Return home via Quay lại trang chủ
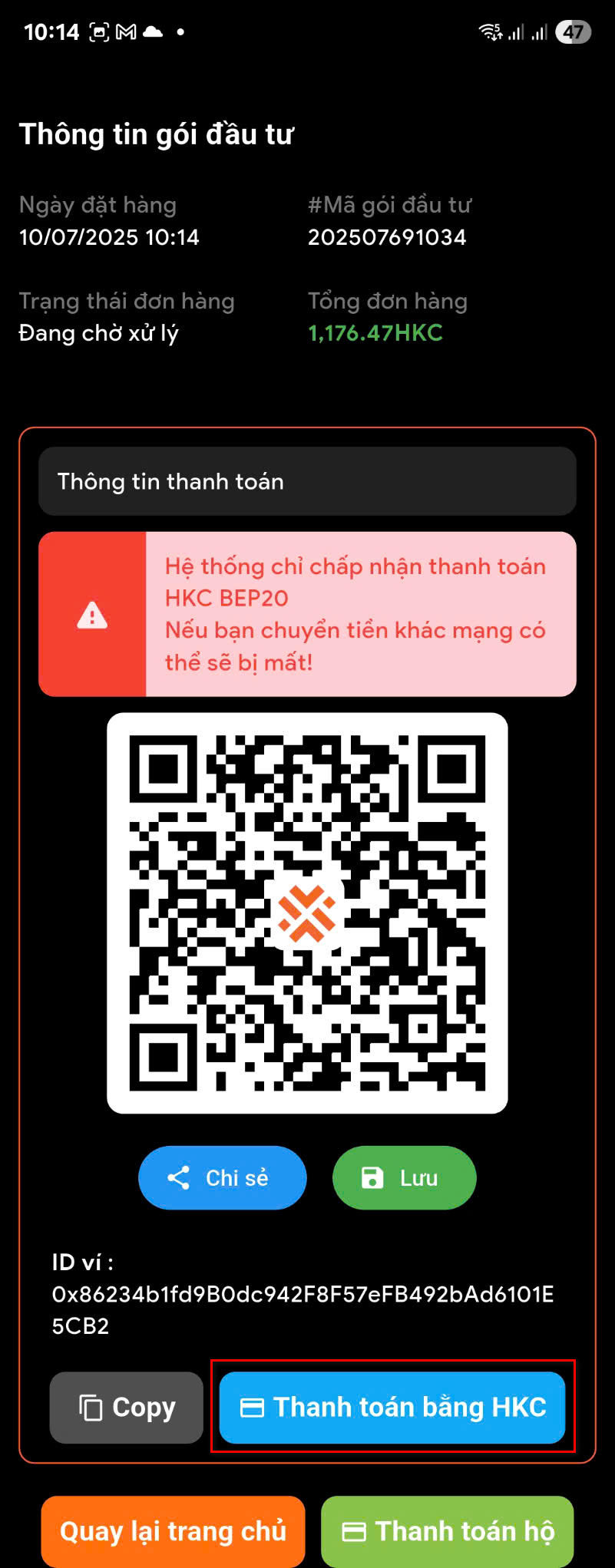Viewport: 615px width, 1568px height. (x=173, y=1531)
